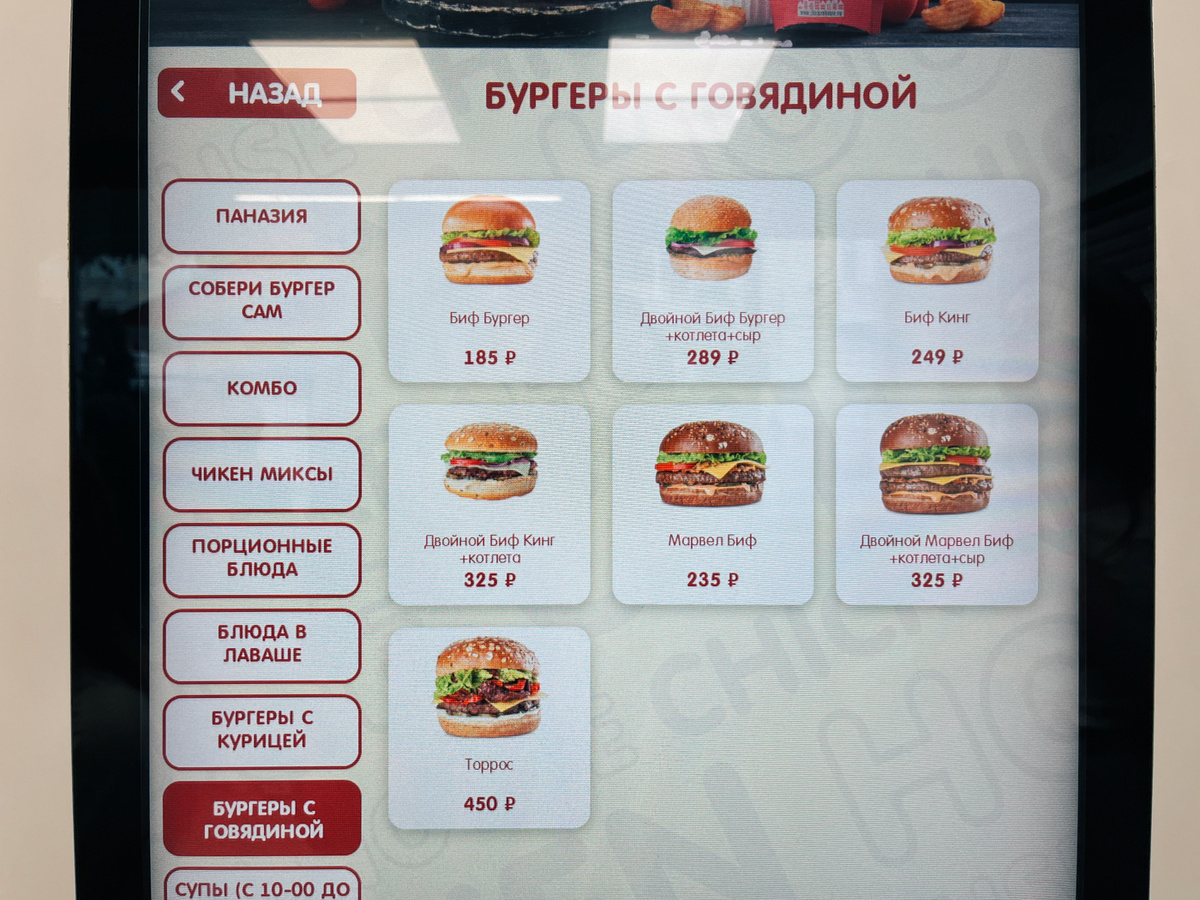Image resolution: width=1200 pixels, height=900 pixels.
Task: Select the БУРГЕРЫ С ГОВЯДИНОЙ category
Action: point(261,818)
